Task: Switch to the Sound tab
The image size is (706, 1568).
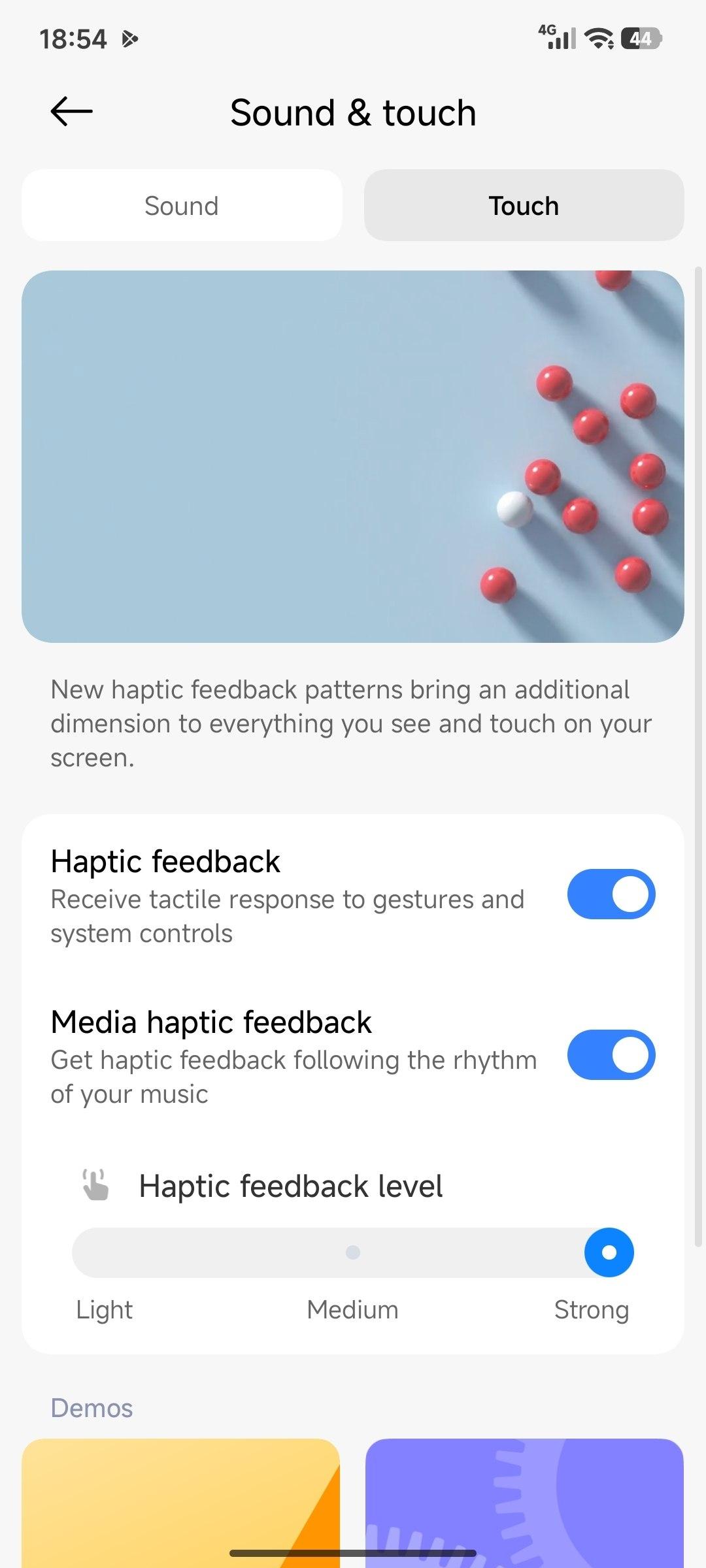Action: coord(182,206)
